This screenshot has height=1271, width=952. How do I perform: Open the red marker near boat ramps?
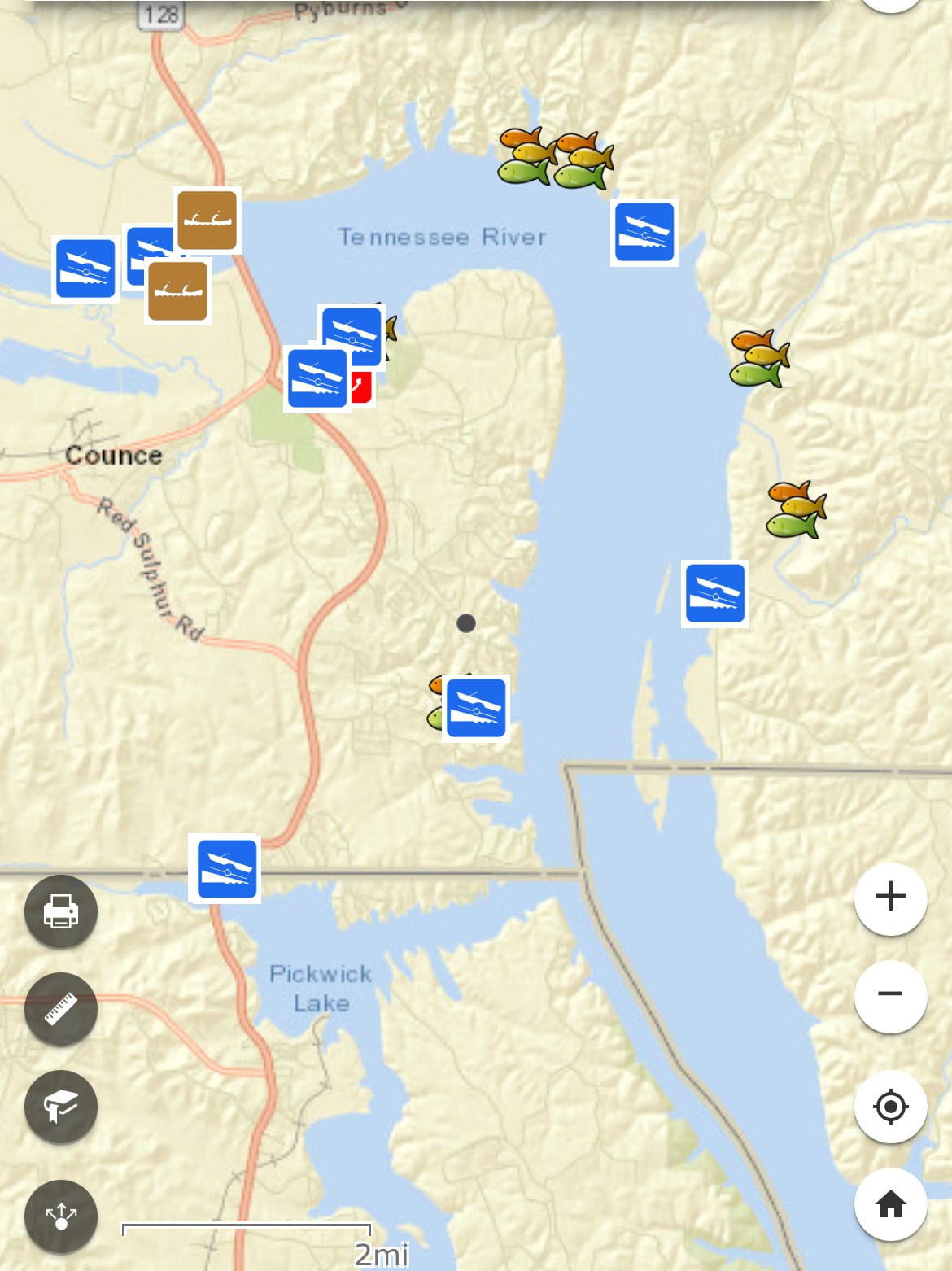pos(363,388)
